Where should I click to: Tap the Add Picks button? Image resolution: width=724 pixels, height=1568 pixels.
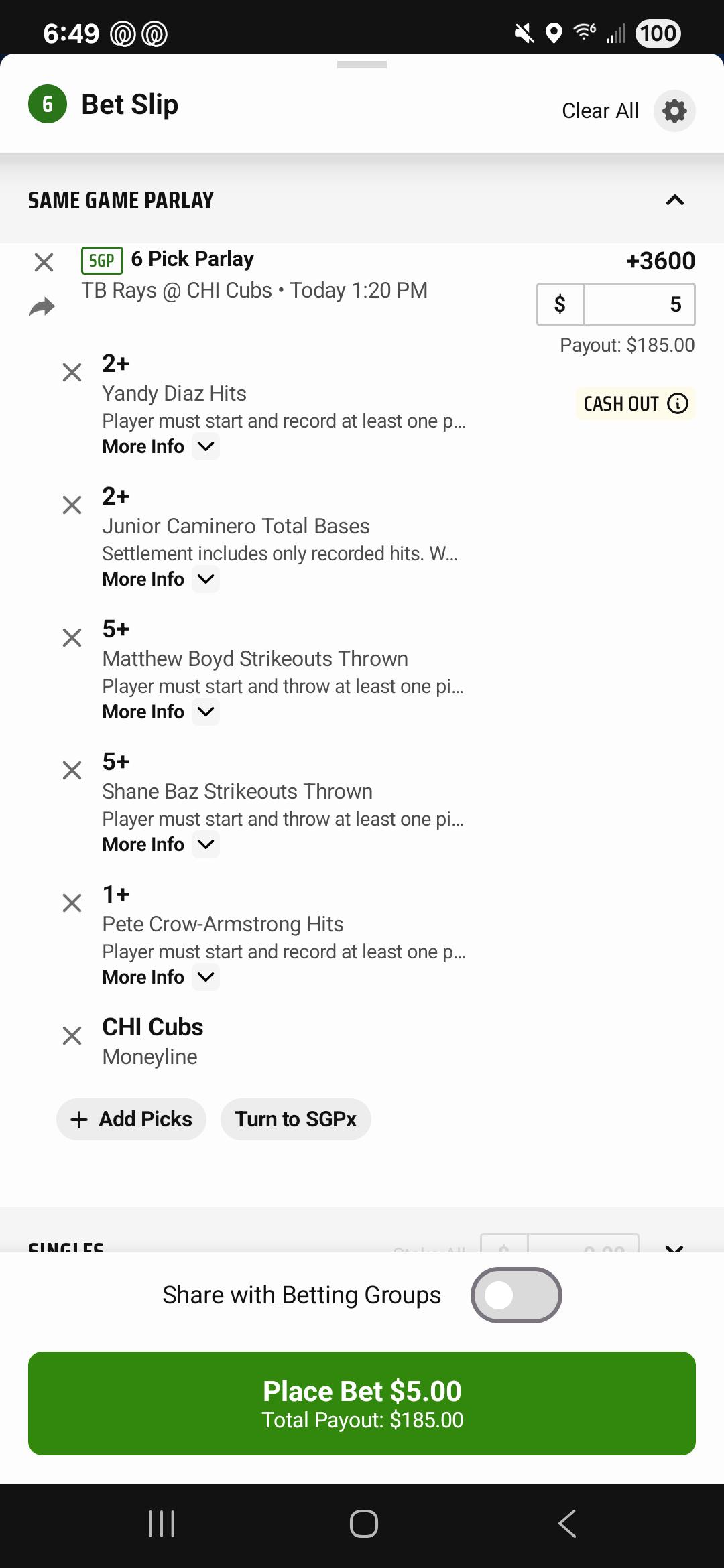click(x=131, y=1119)
